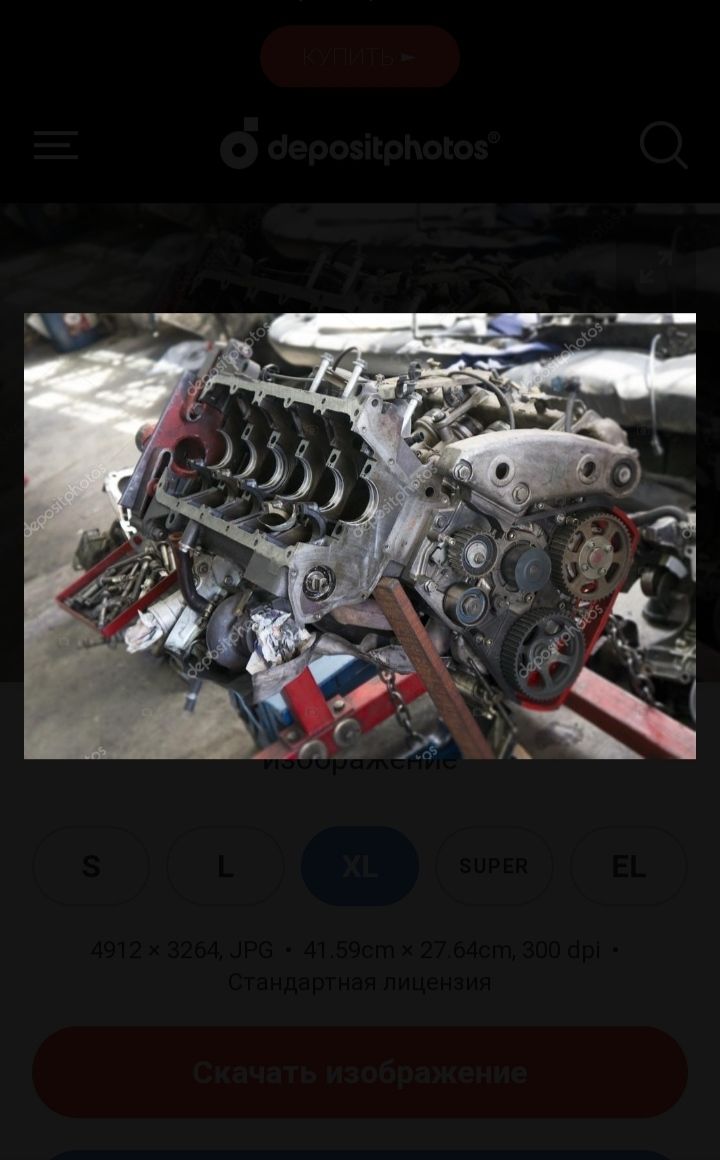This screenshot has width=720, height=1160.
Task: Open the search icon
Action: pyautogui.click(x=663, y=146)
